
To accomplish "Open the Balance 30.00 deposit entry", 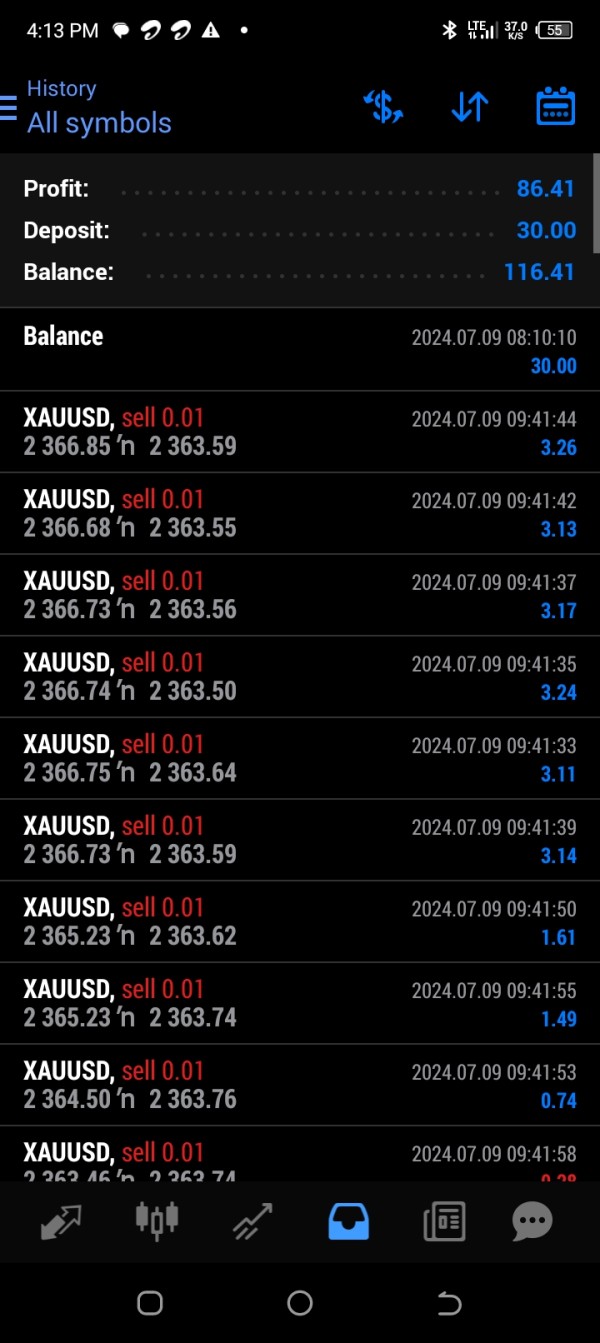I will [x=300, y=350].
